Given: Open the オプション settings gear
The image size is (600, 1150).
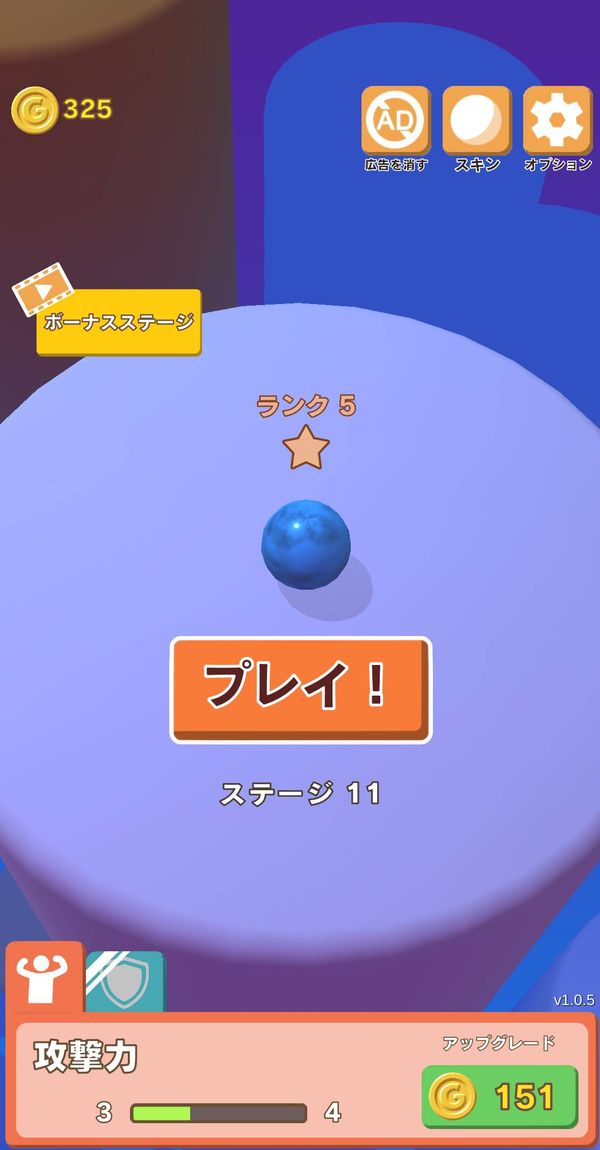Looking at the screenshot, I should [557, 122].
